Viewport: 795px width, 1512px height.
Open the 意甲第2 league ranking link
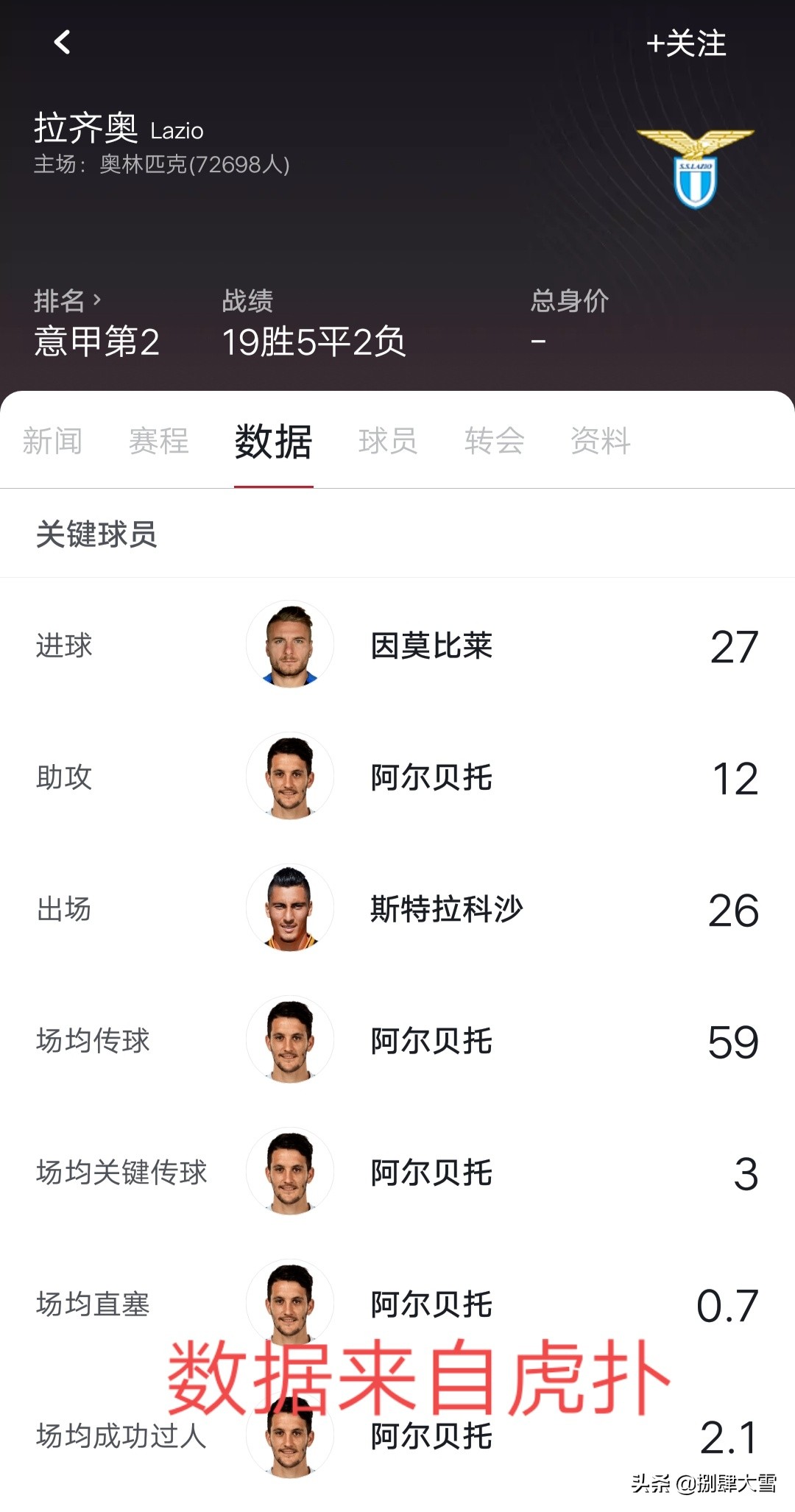click(x=99, y=340)
